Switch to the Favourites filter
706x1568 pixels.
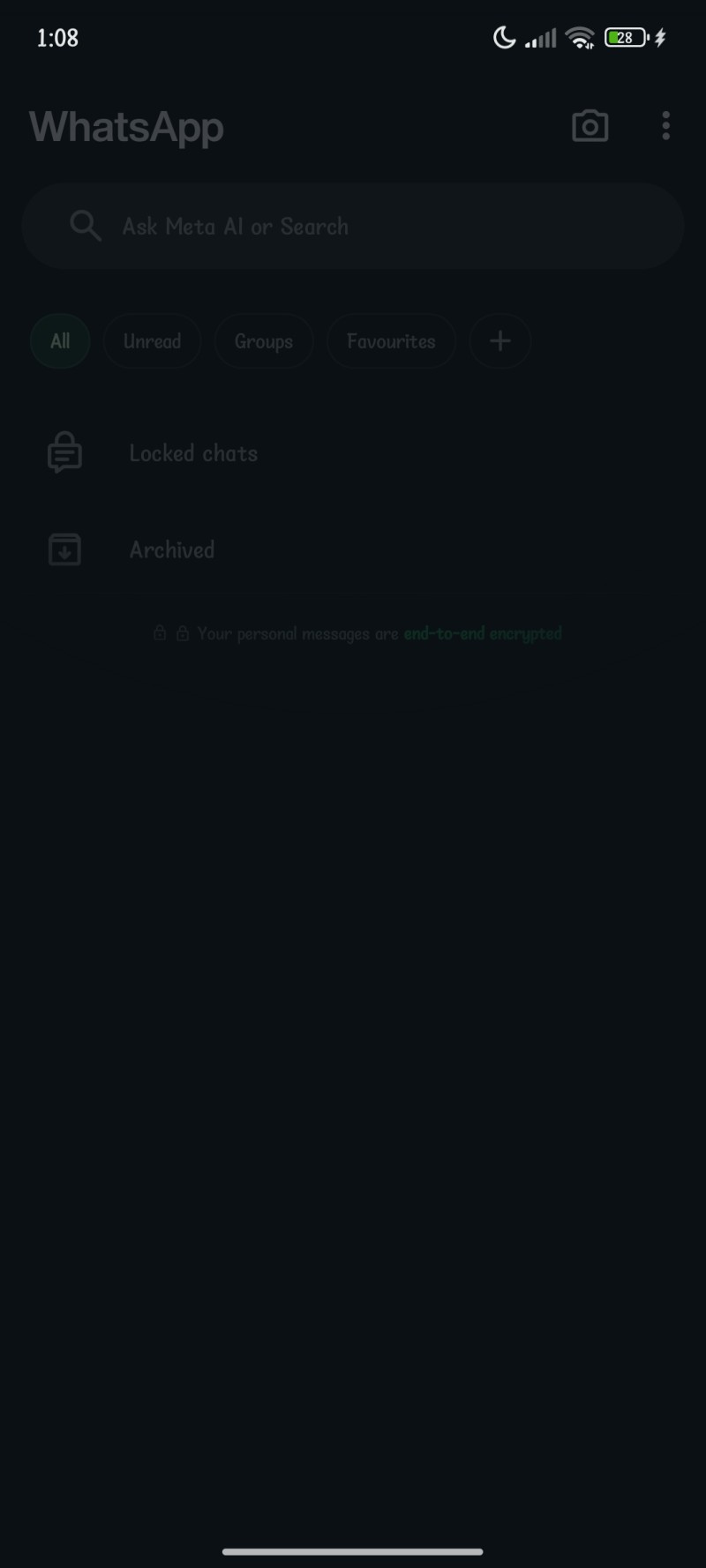click(391, 341)
